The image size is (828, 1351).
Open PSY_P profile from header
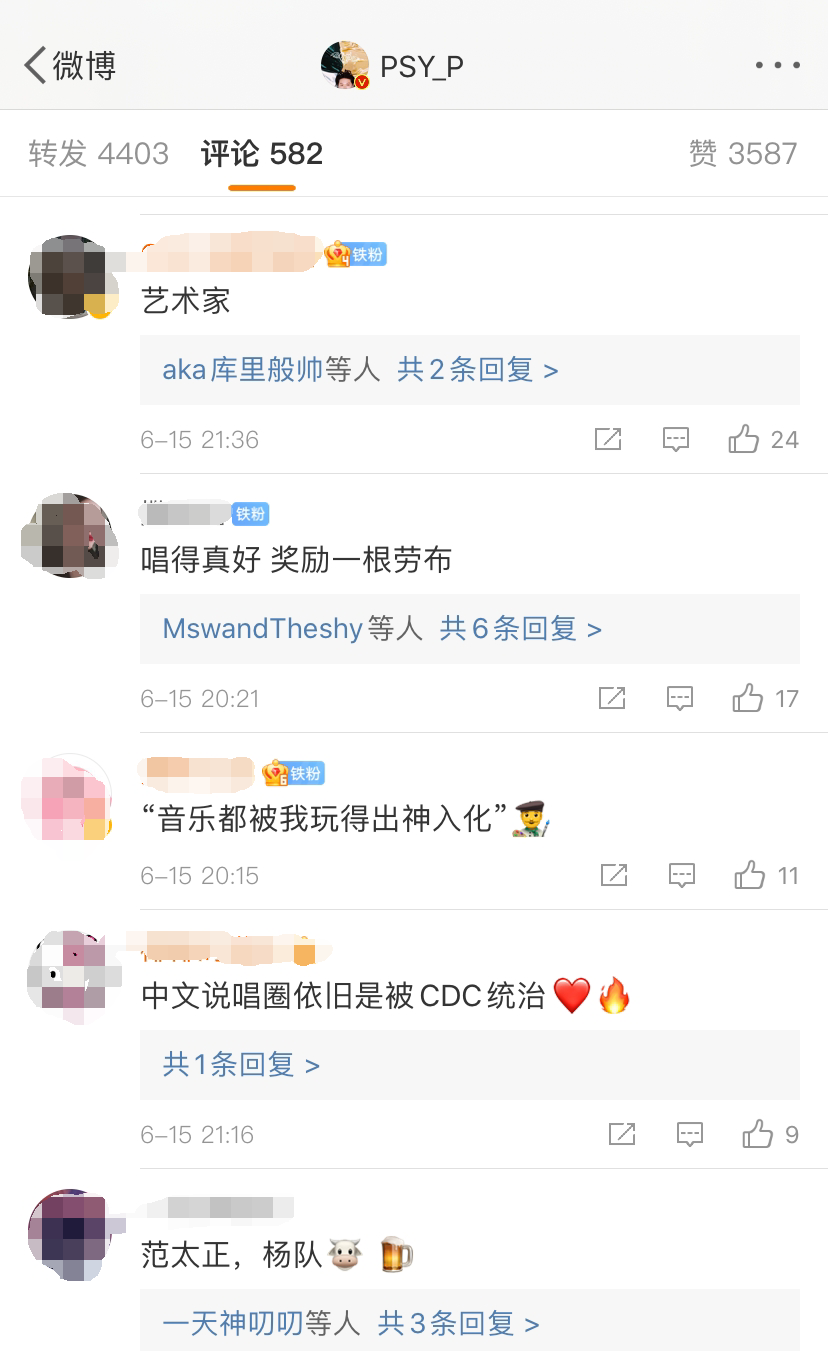click(393, 66)
